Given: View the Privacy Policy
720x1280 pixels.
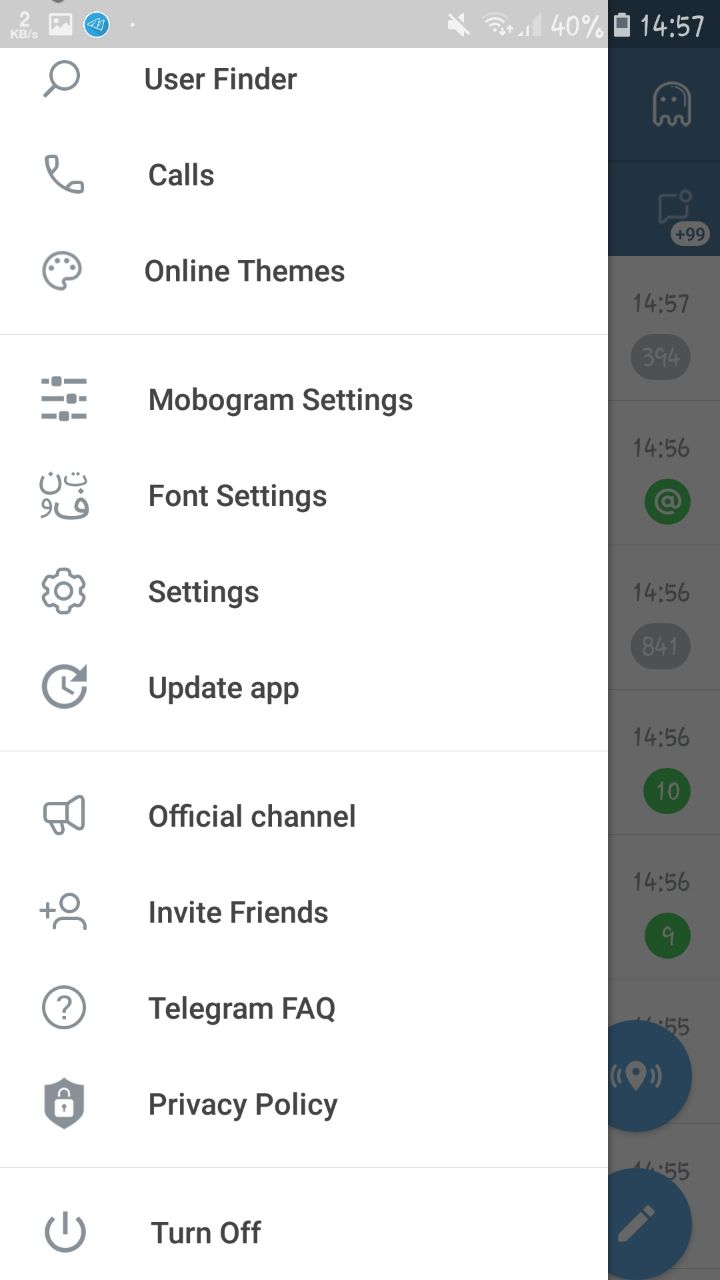Looking at the screenshot, I should (304, 1104).
